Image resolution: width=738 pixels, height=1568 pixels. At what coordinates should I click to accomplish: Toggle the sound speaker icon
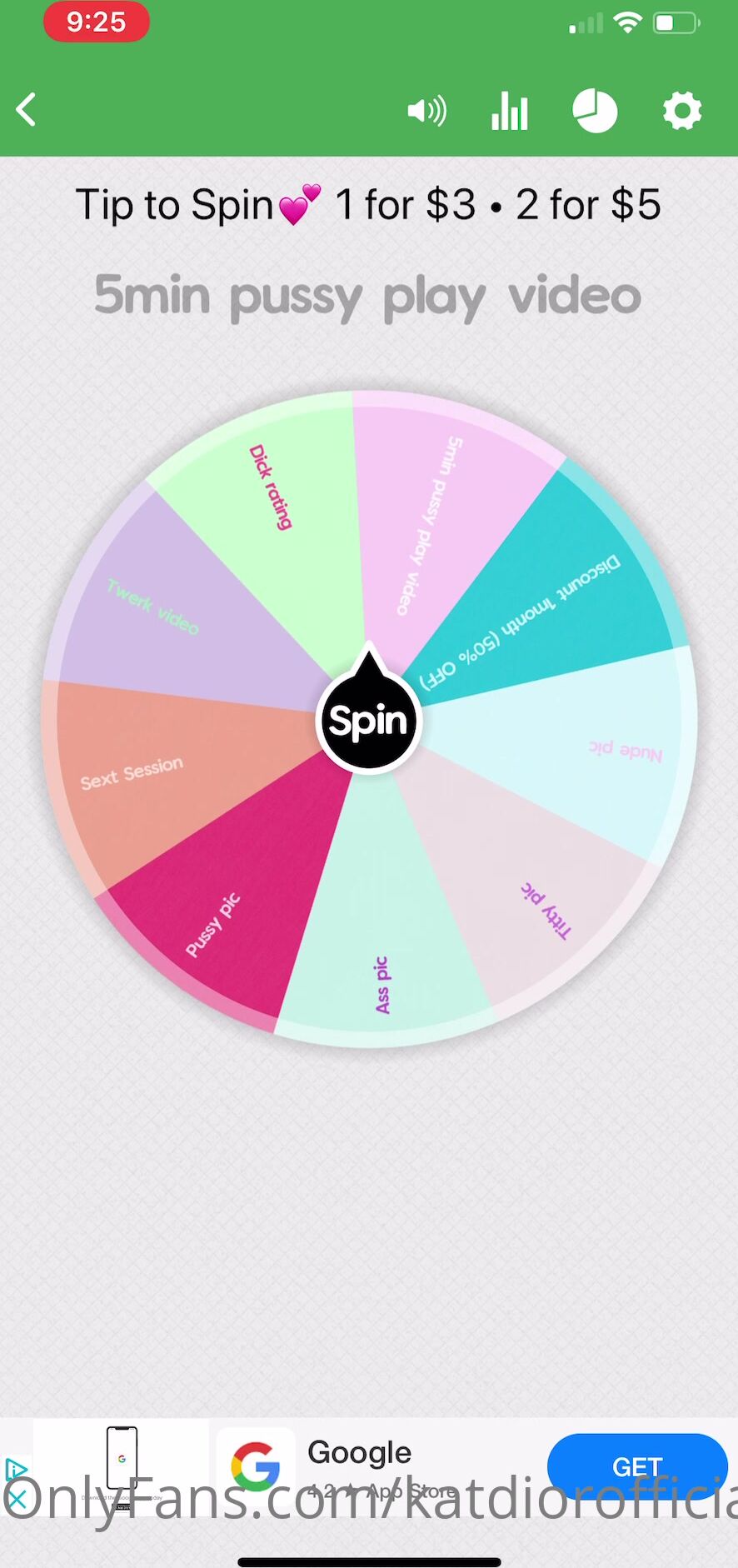pos(426,111)
